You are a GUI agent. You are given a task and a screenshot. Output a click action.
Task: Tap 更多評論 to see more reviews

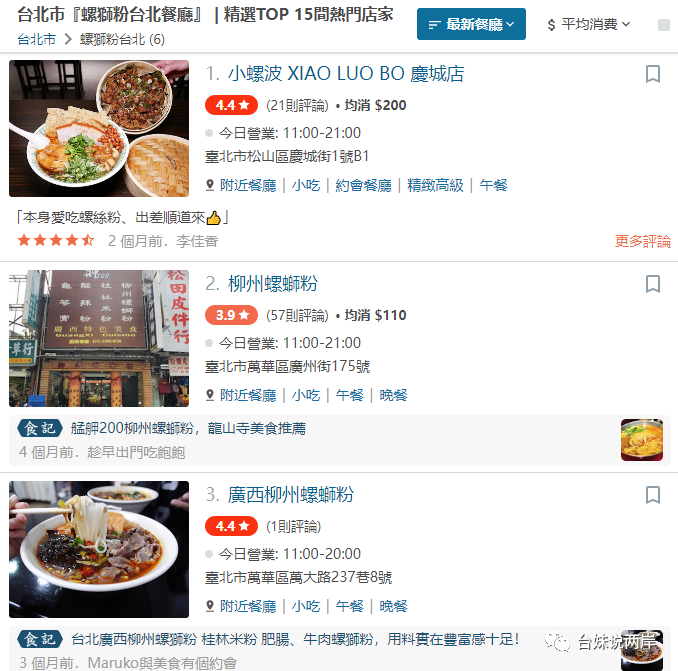[x=642, y=241]
